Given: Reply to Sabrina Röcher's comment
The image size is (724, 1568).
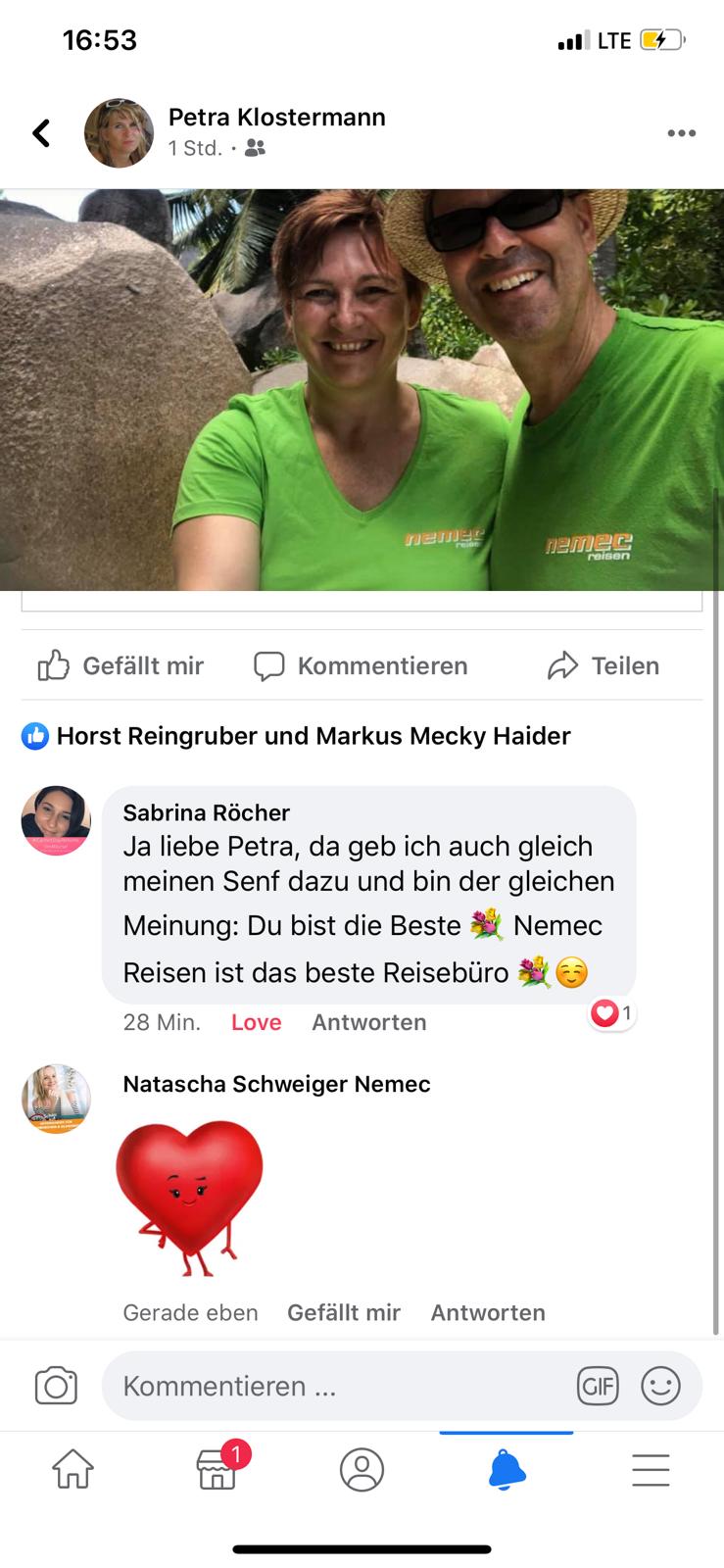Looking at the screenshot, I should pyautogui.click(x=369, y=1022).
